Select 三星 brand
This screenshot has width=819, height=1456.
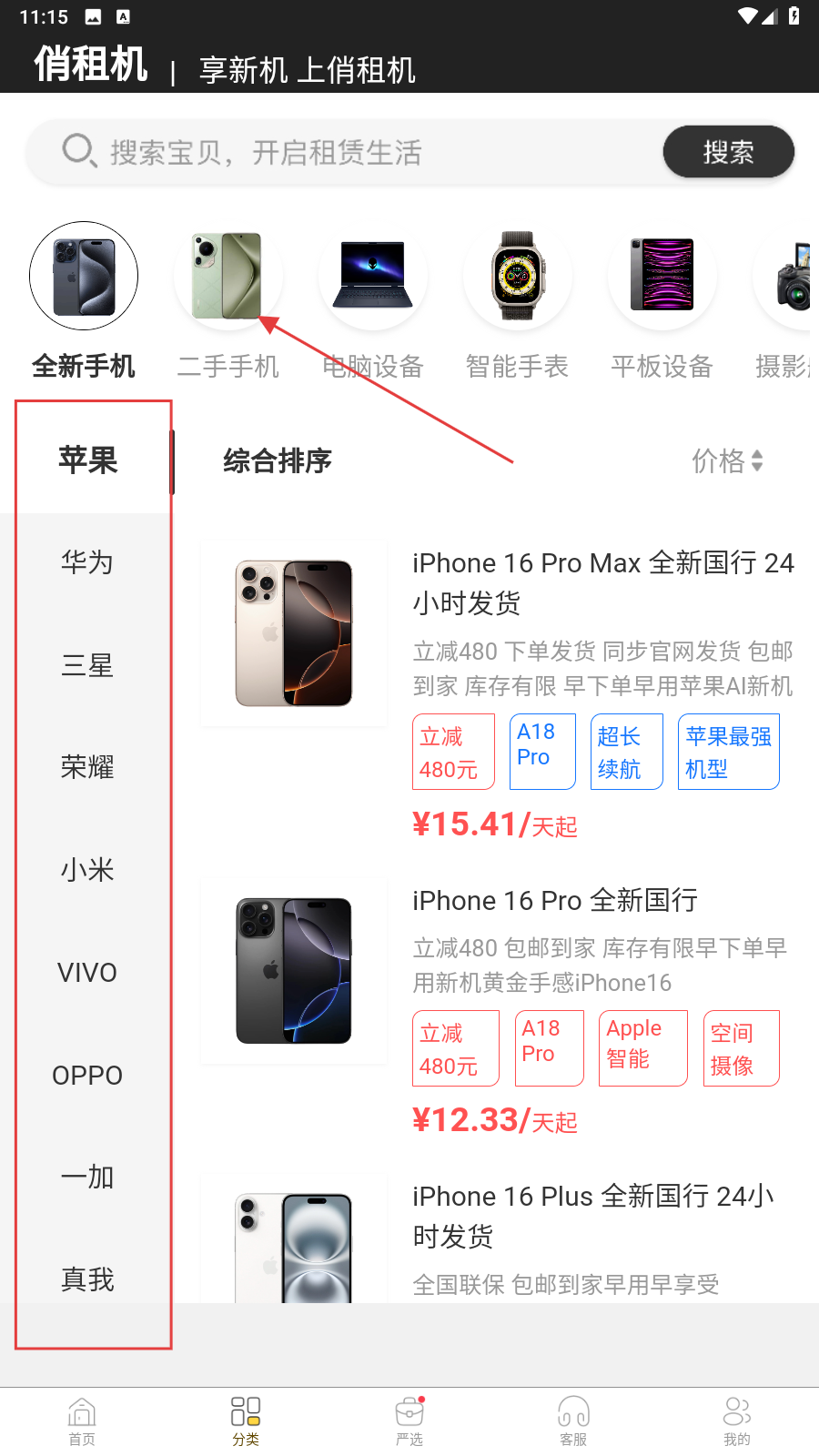(87, 665)
